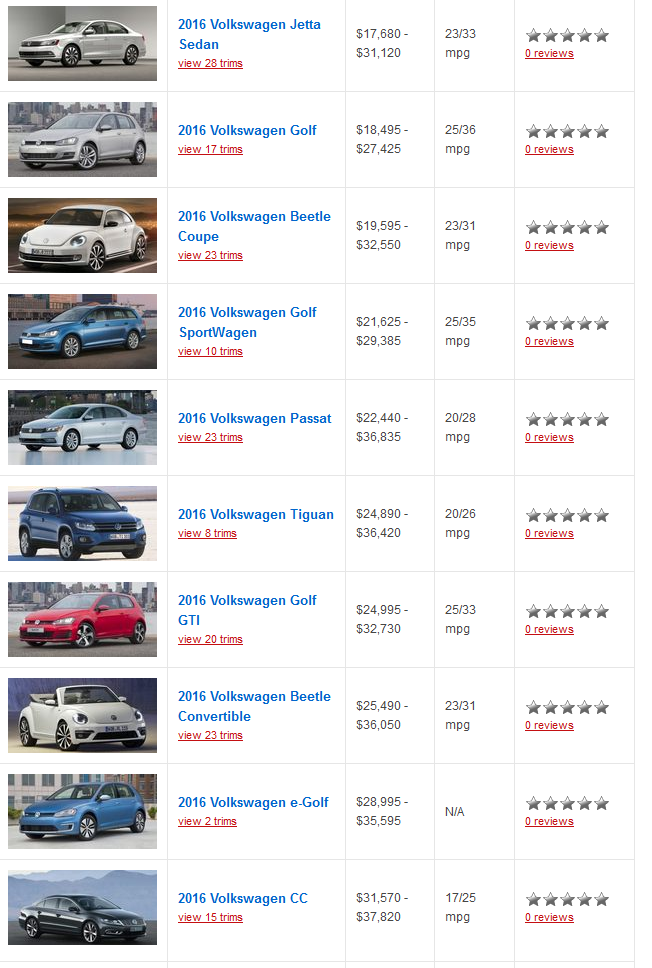Open the 2016 Volkswagen Golf GTI link

click(247, 610)
